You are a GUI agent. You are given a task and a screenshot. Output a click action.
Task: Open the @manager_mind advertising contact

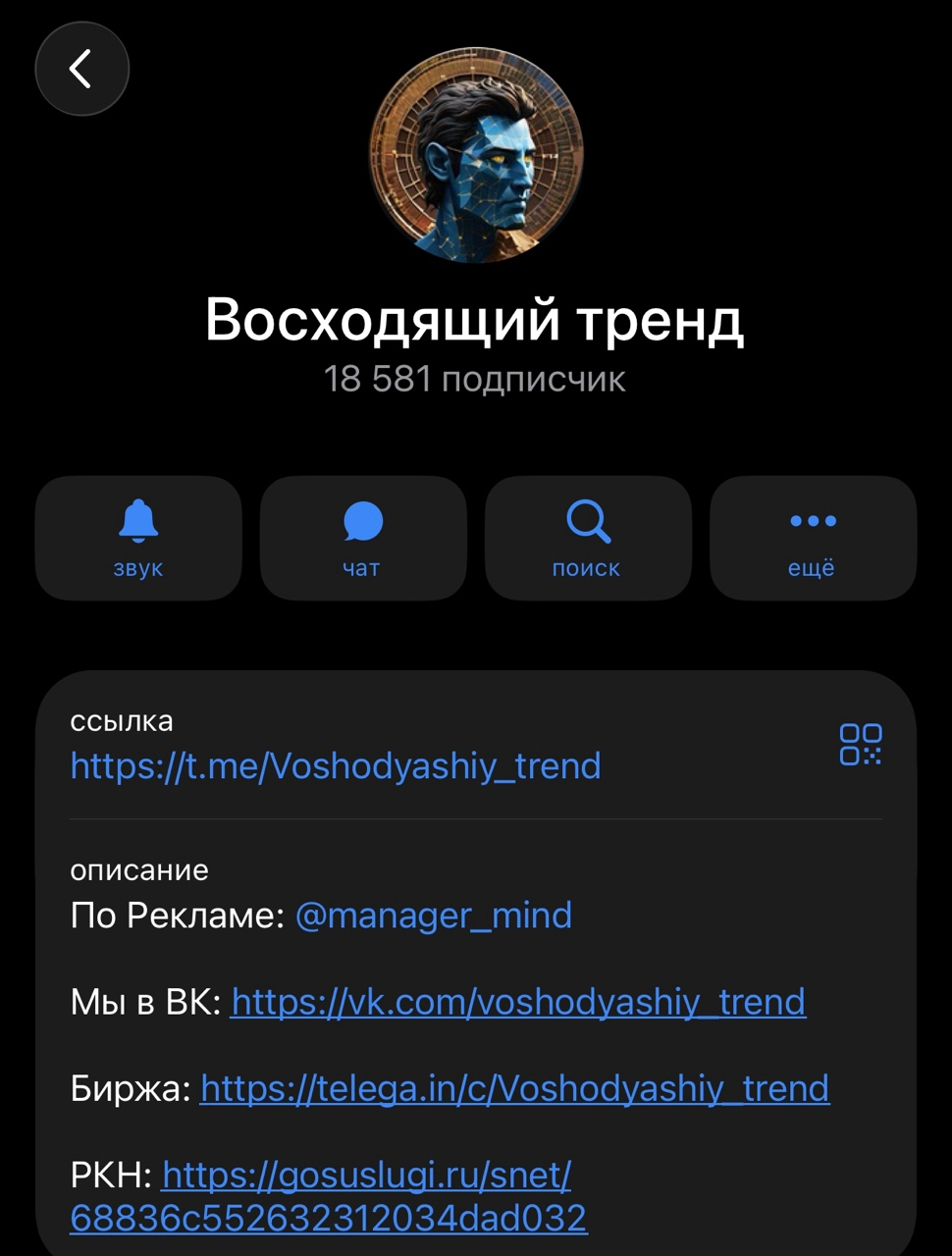433,916
